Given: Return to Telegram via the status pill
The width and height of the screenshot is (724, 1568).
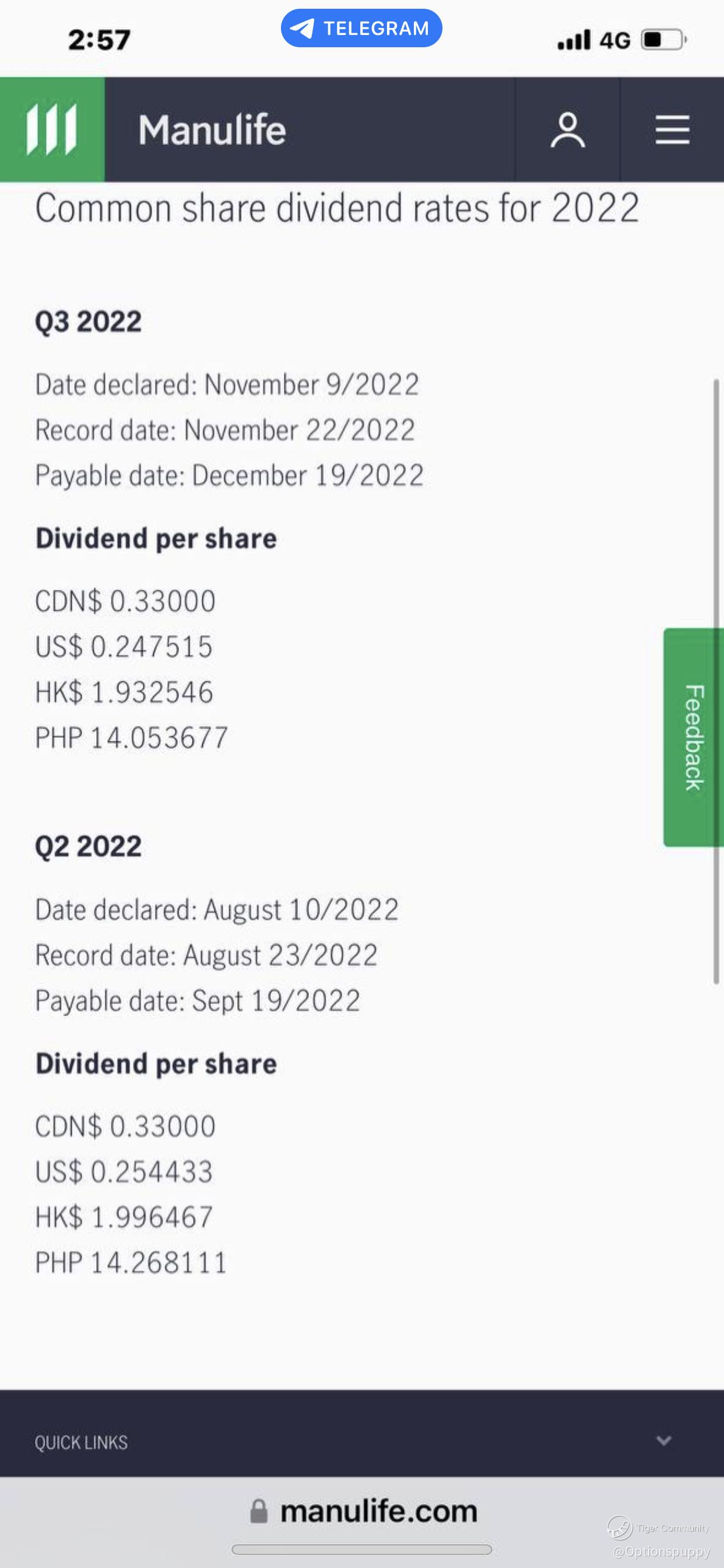Looking at the screenshot, I should [x=361, y=29].
